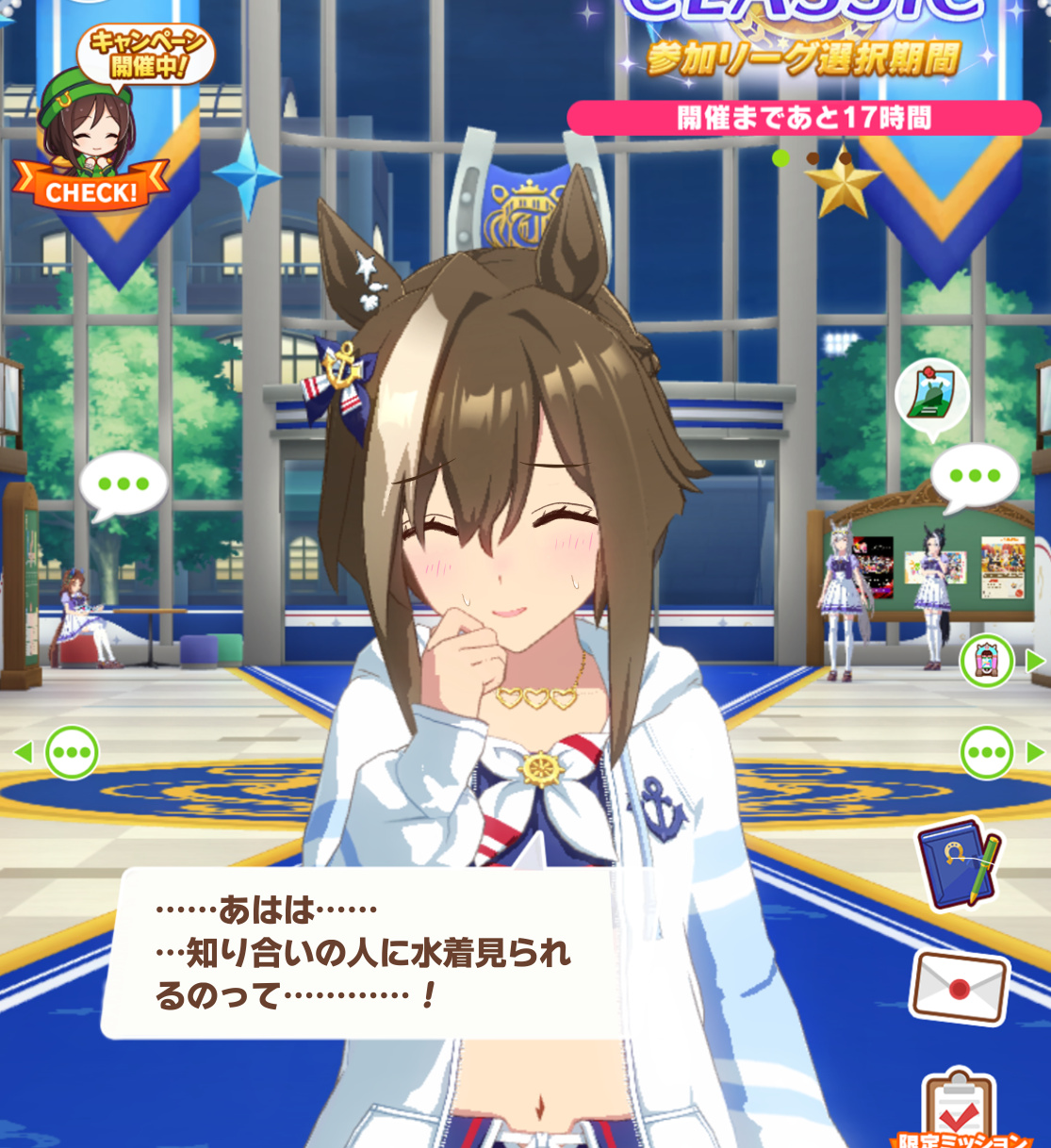Tap the left speech bubble by the seated girl
Viewport: 1051px width, 1148px height.
coord(123,485)
